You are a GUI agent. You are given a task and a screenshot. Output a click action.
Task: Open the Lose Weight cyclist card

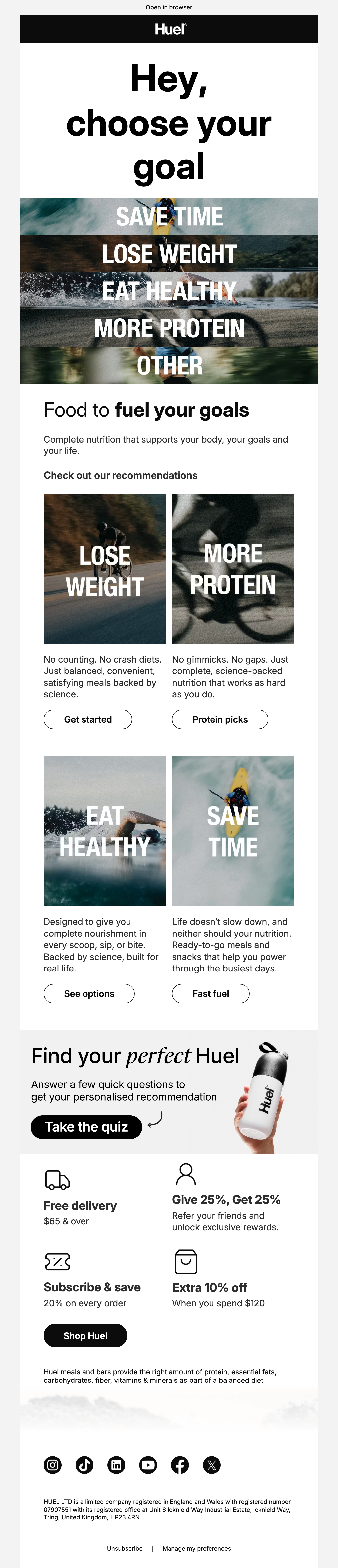tap(105, 568)
